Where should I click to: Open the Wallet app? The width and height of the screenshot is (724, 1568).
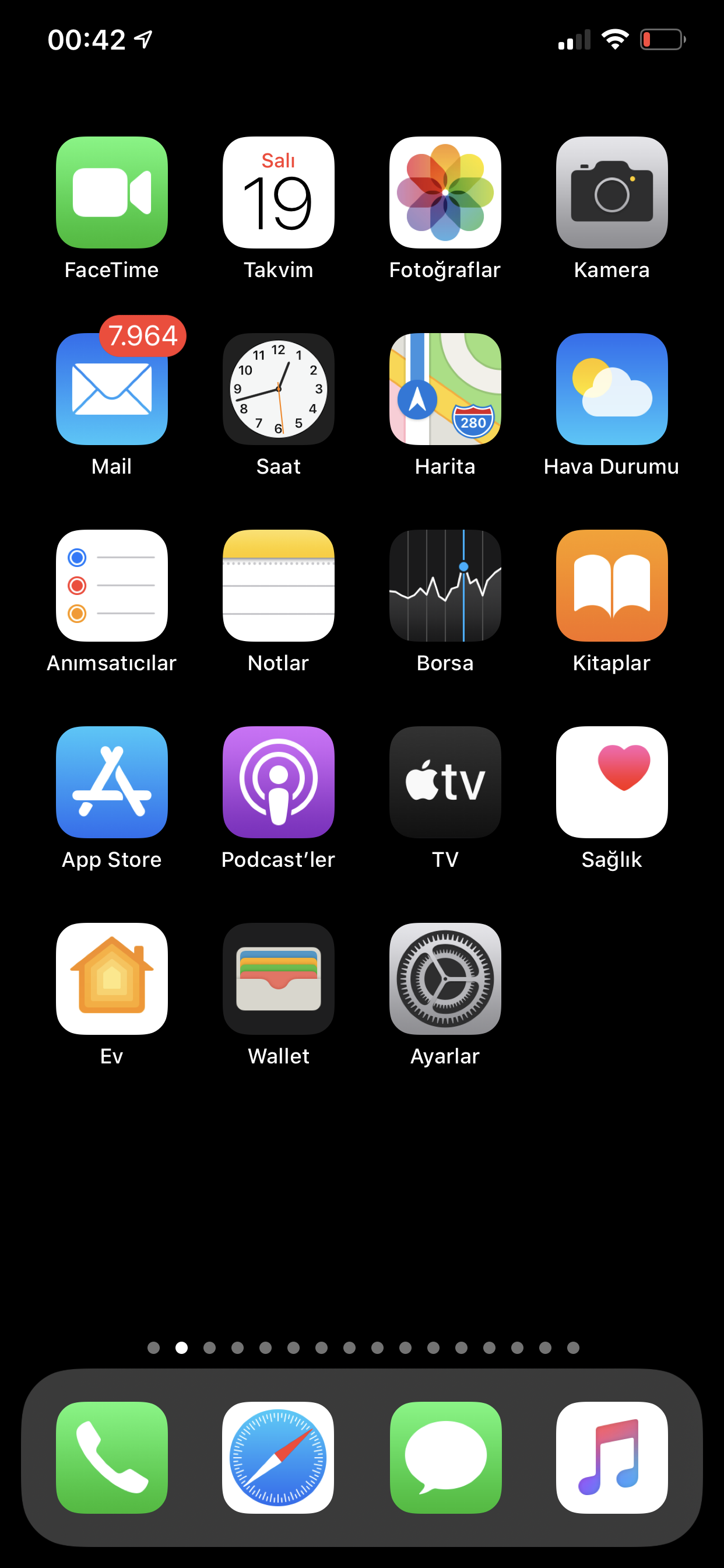tap(278, 979)
